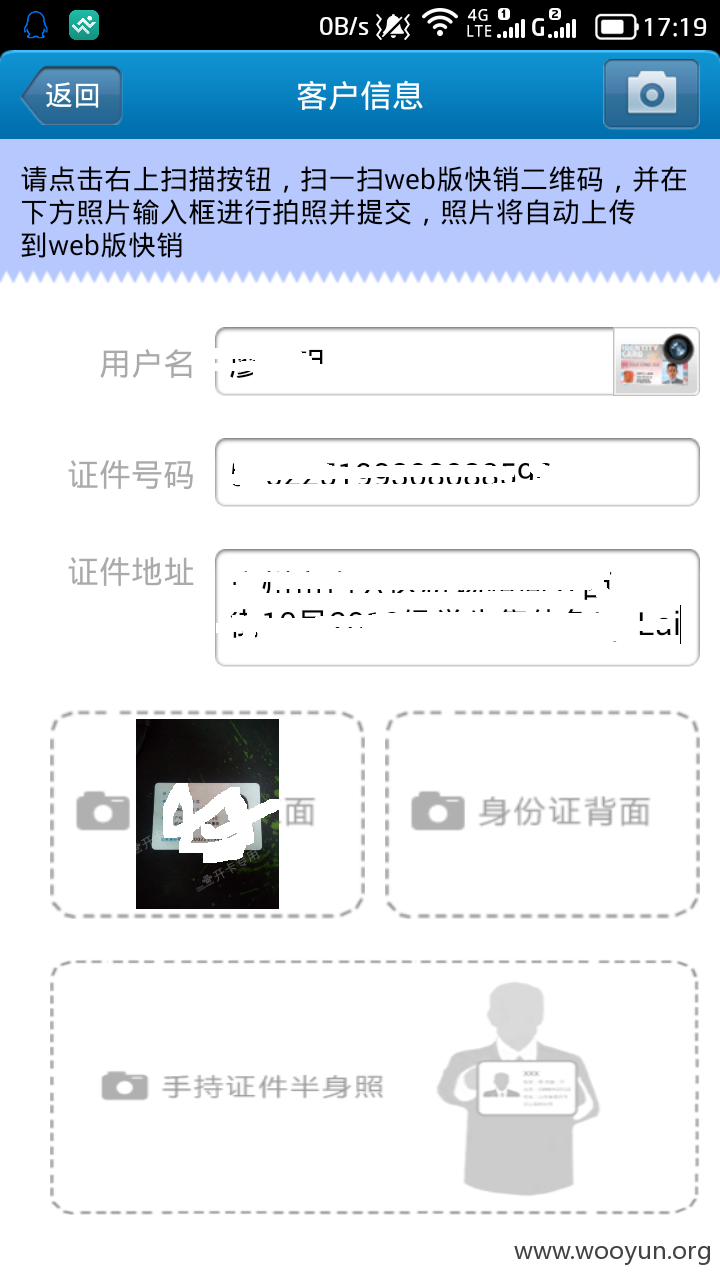Edit the 证件地址 text box

point(457,607)
